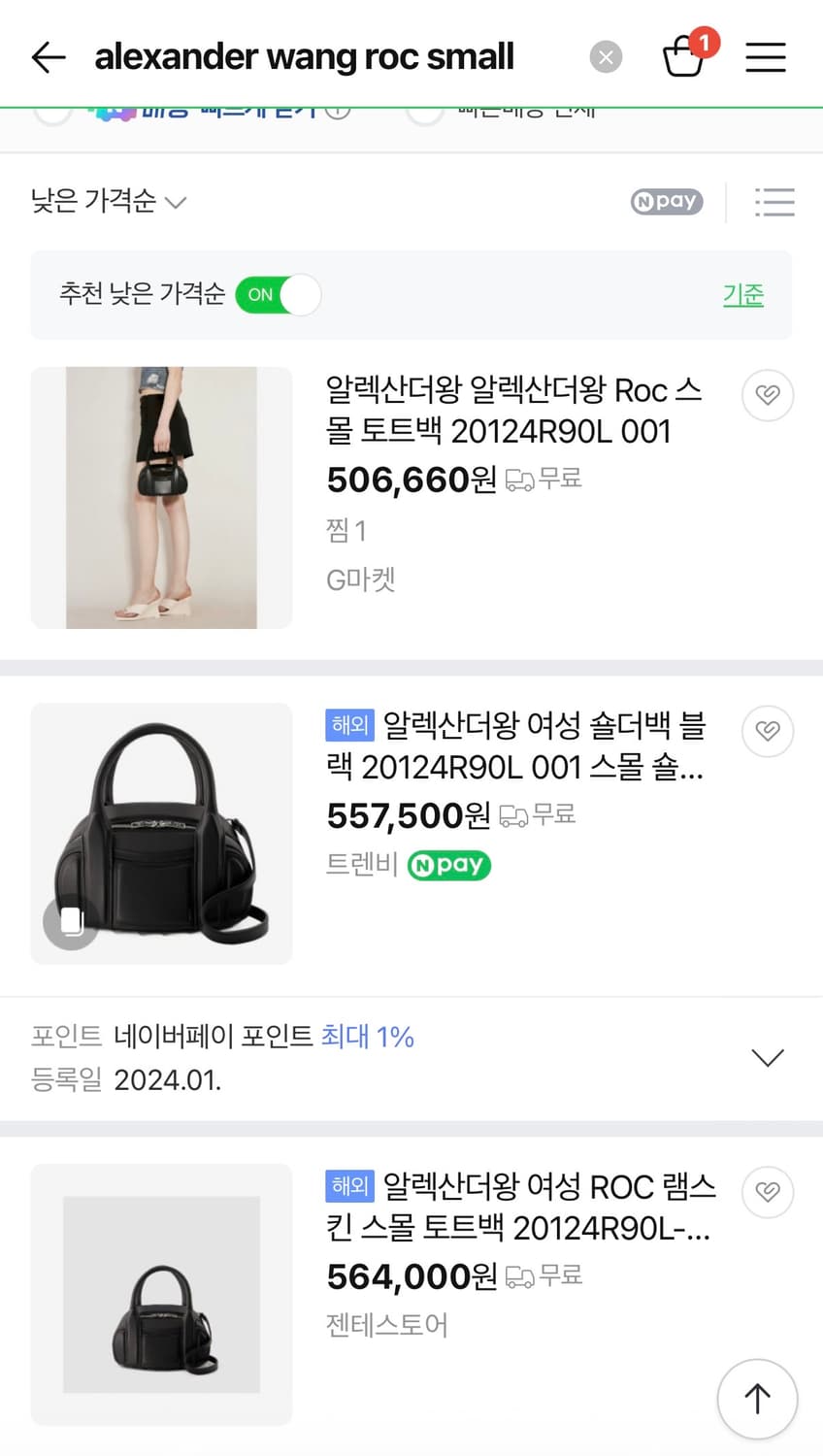
Task: Select the Npay filter icon
Action: coord(666,202)
